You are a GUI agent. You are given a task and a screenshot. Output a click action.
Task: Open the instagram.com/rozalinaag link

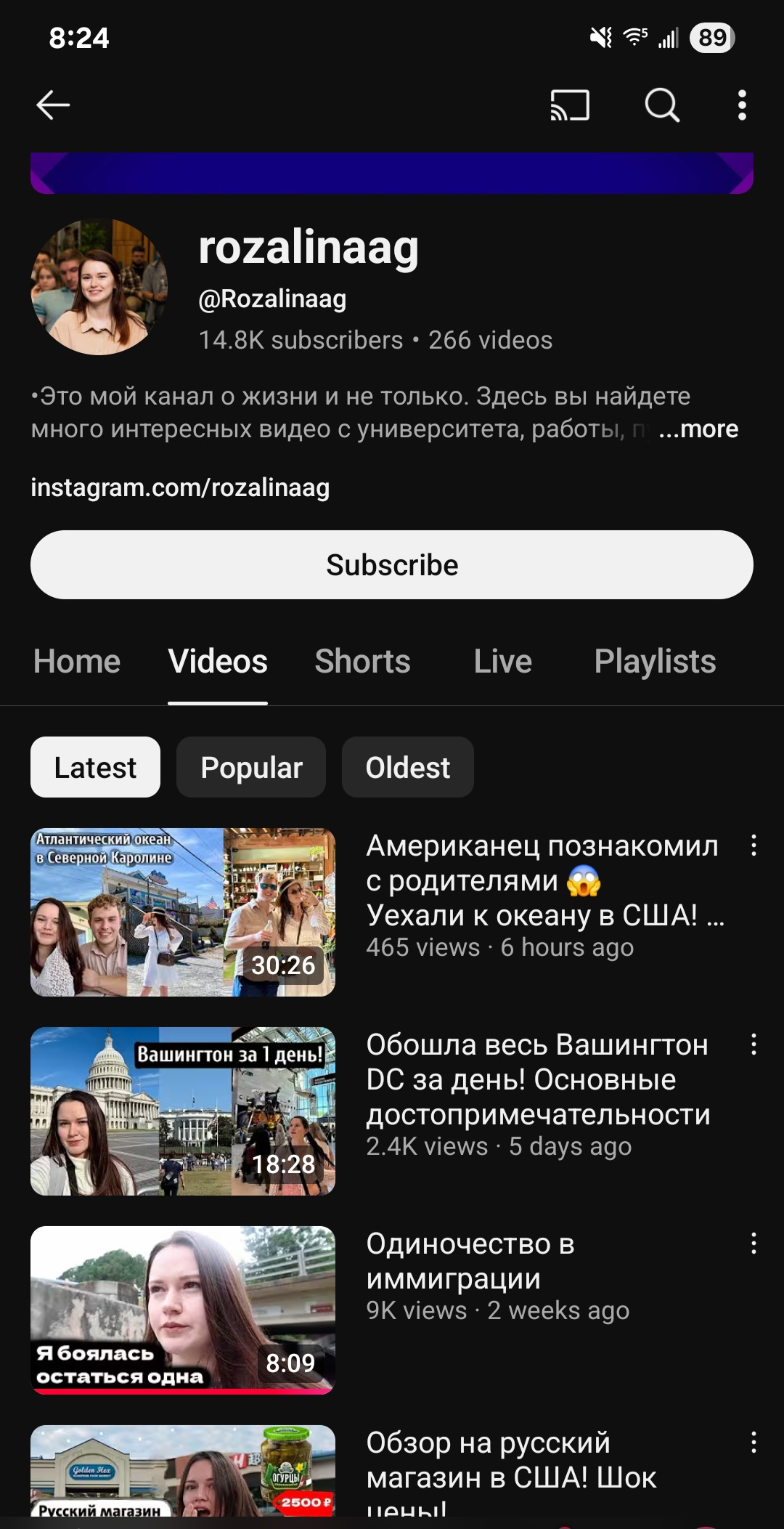(180, 487)
